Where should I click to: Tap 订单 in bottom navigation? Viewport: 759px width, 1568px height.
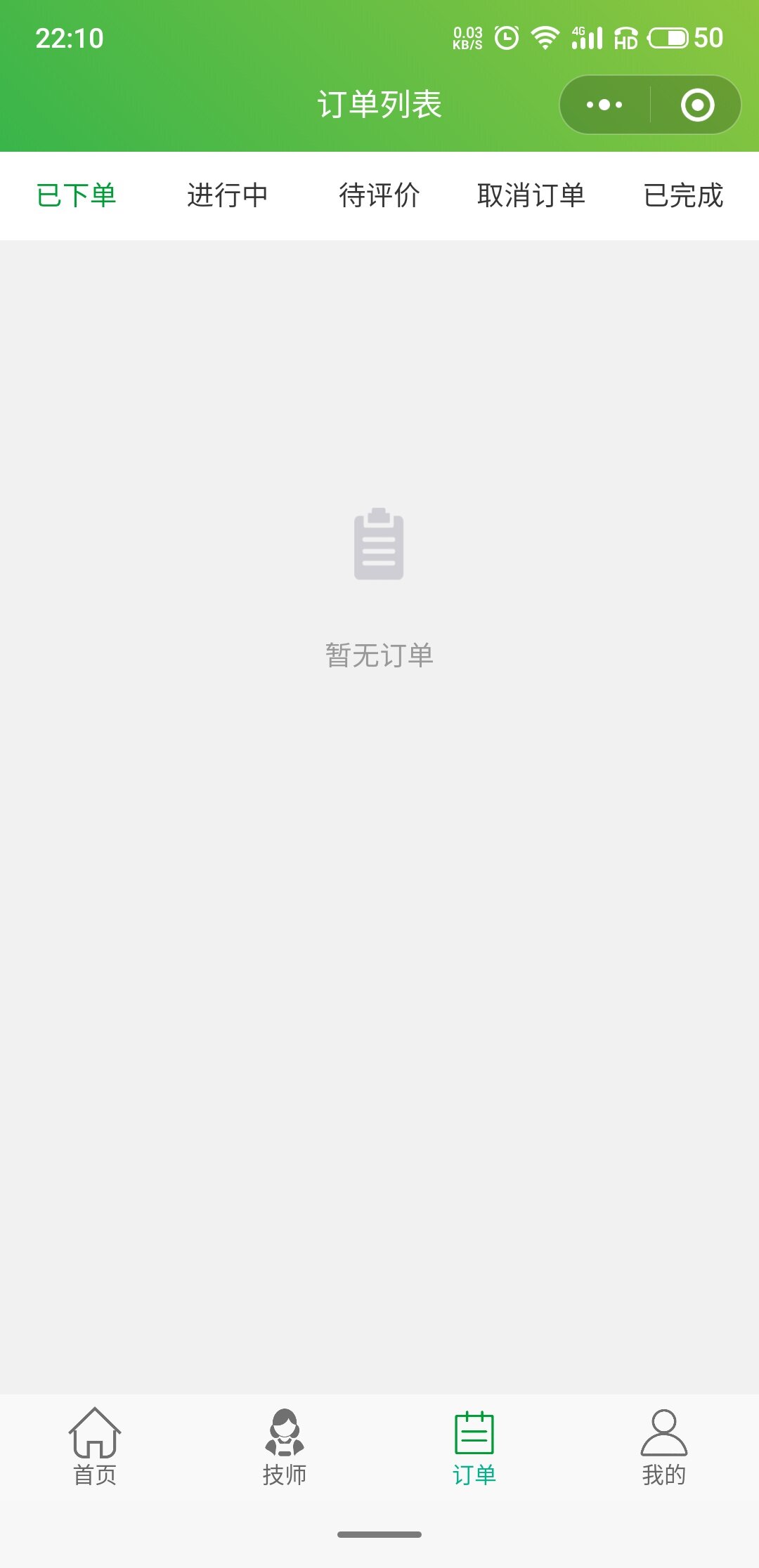[x=474, y=1447]
